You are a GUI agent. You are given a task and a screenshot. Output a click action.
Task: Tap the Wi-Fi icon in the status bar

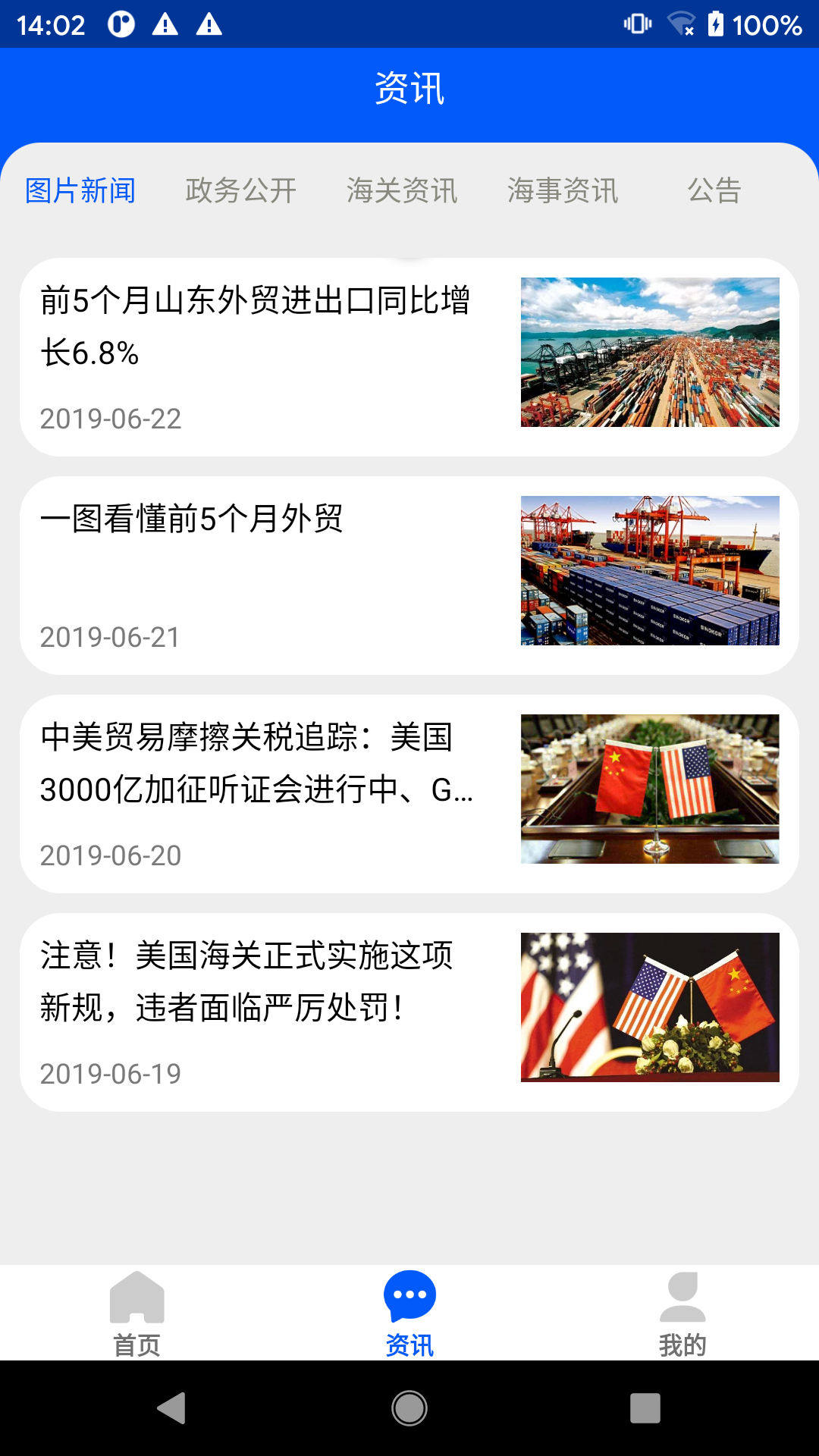pyautogui.click(x=681, y=25)
